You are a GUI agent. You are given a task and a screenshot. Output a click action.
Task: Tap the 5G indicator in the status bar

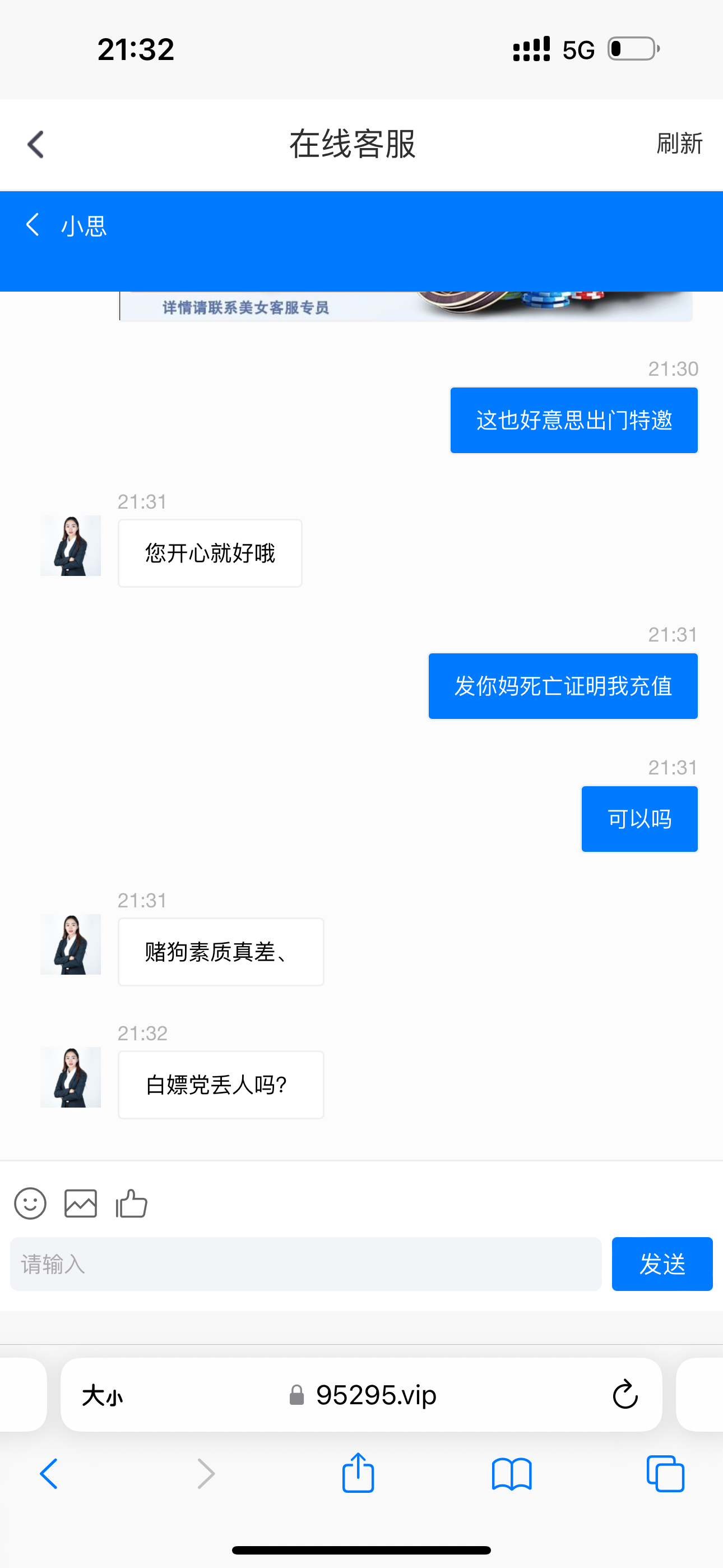click(579, 49)
